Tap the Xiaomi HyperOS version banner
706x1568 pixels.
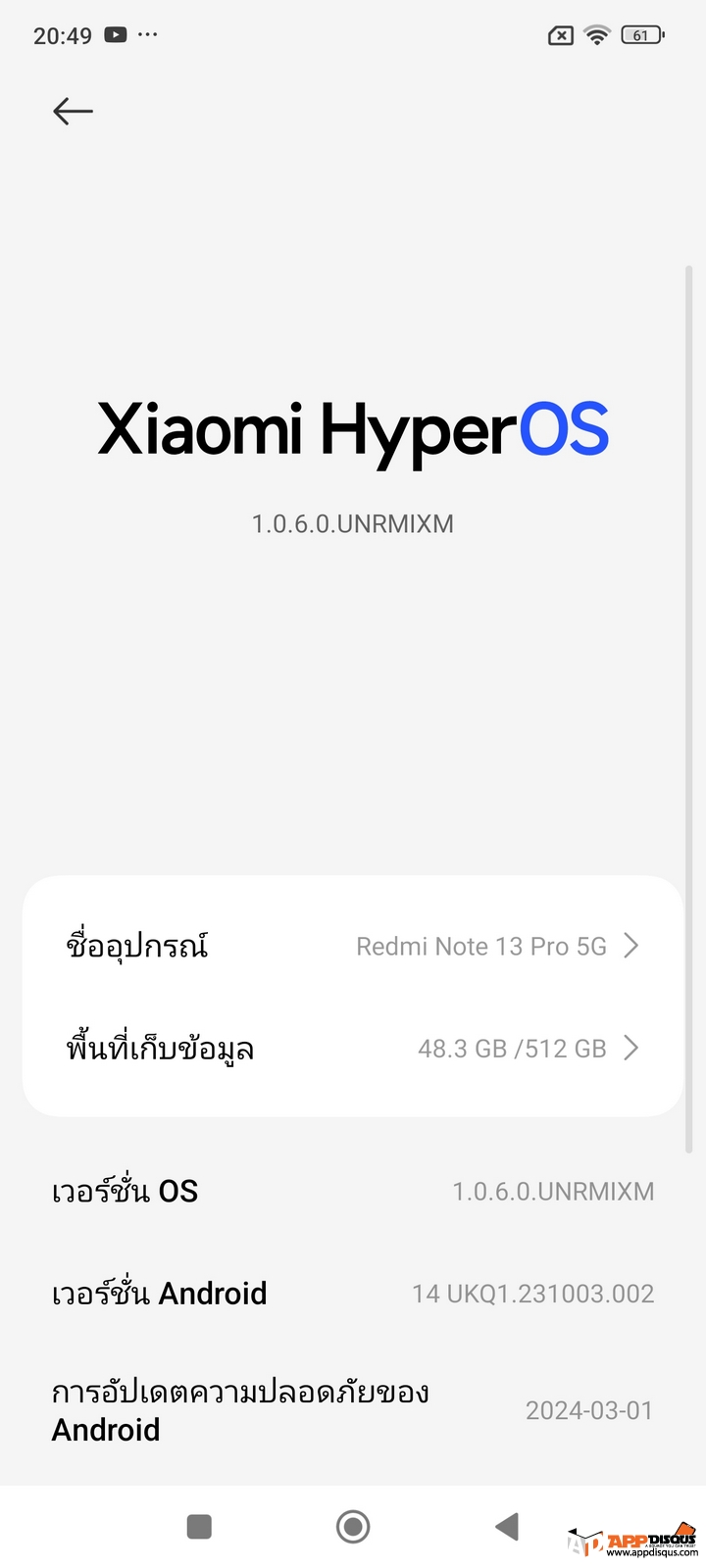(x=353, y=431)
